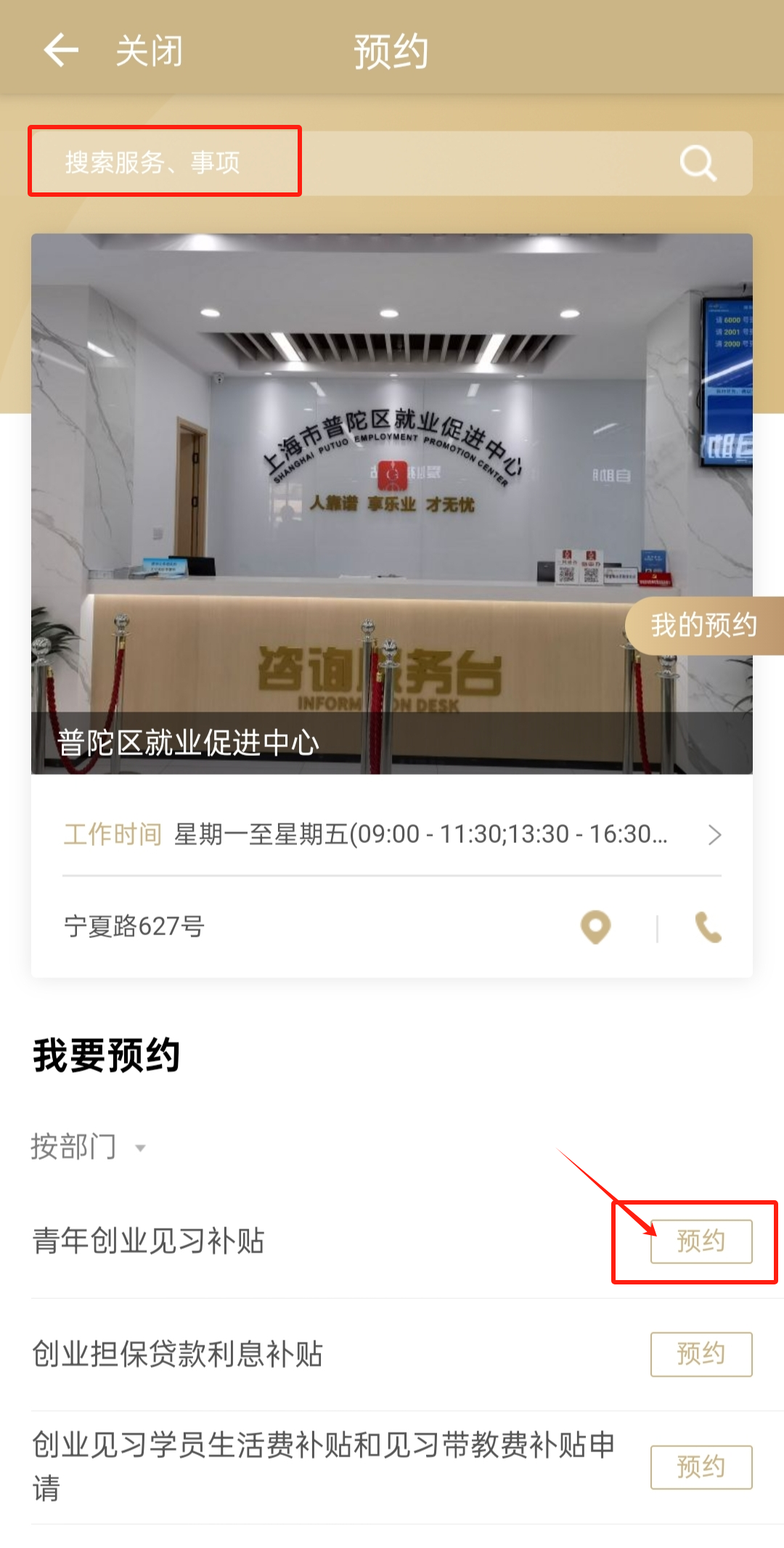784x1548 pixels.
Task: Tap the magnifier search icon
Action: (698, 163)
